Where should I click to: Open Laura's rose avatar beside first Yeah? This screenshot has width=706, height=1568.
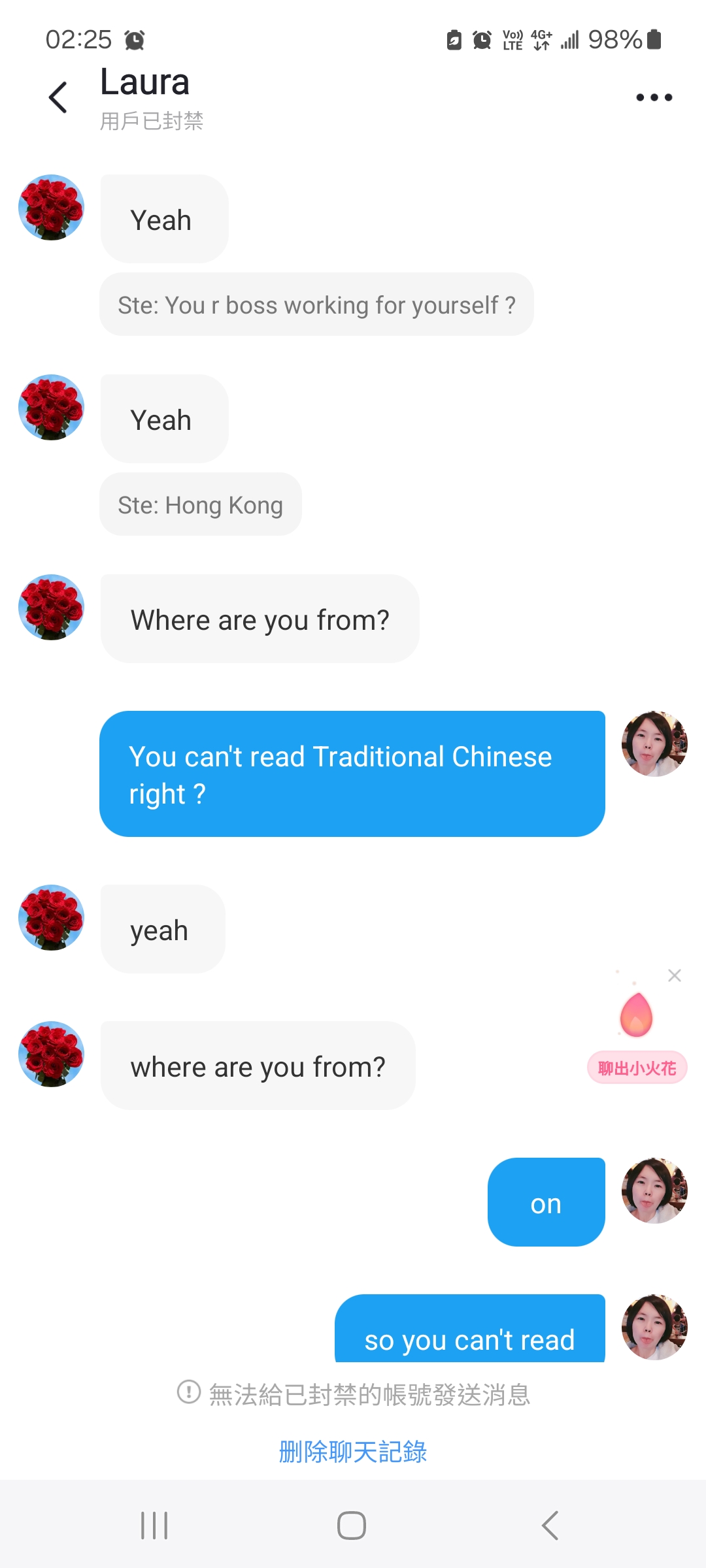click(52, 207)
